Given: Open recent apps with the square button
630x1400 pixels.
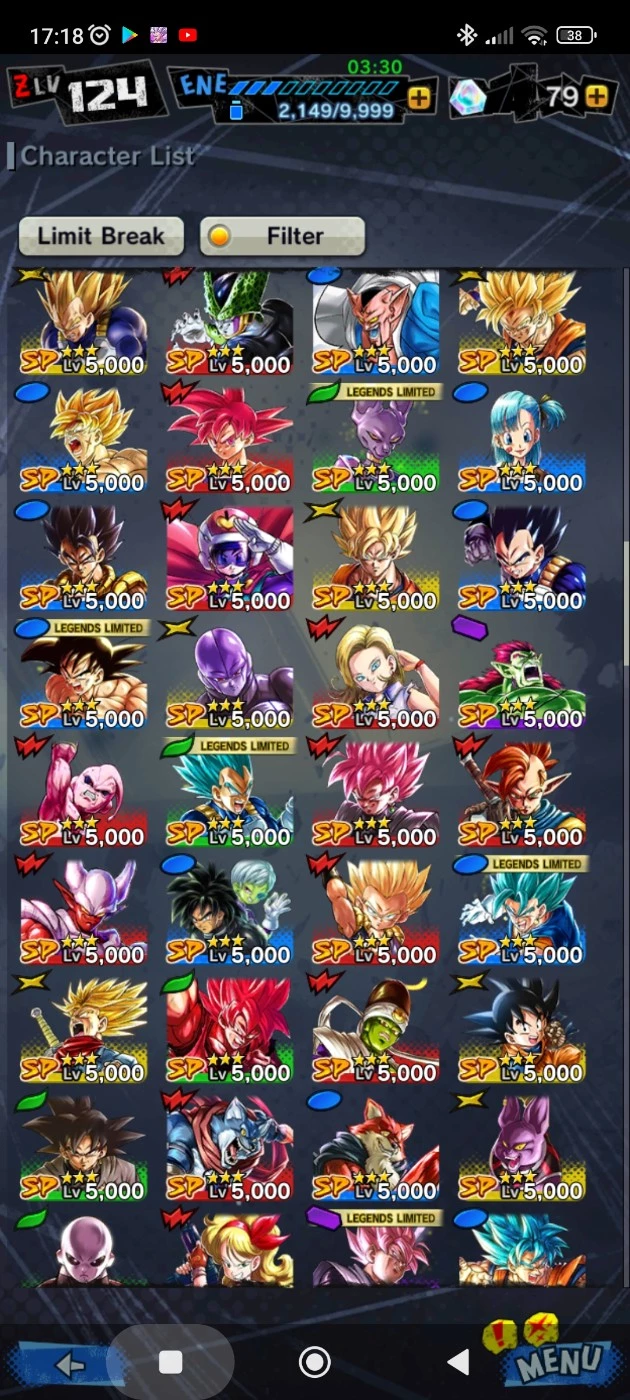Looking at the screenshot, I should tap(171, 1361).
